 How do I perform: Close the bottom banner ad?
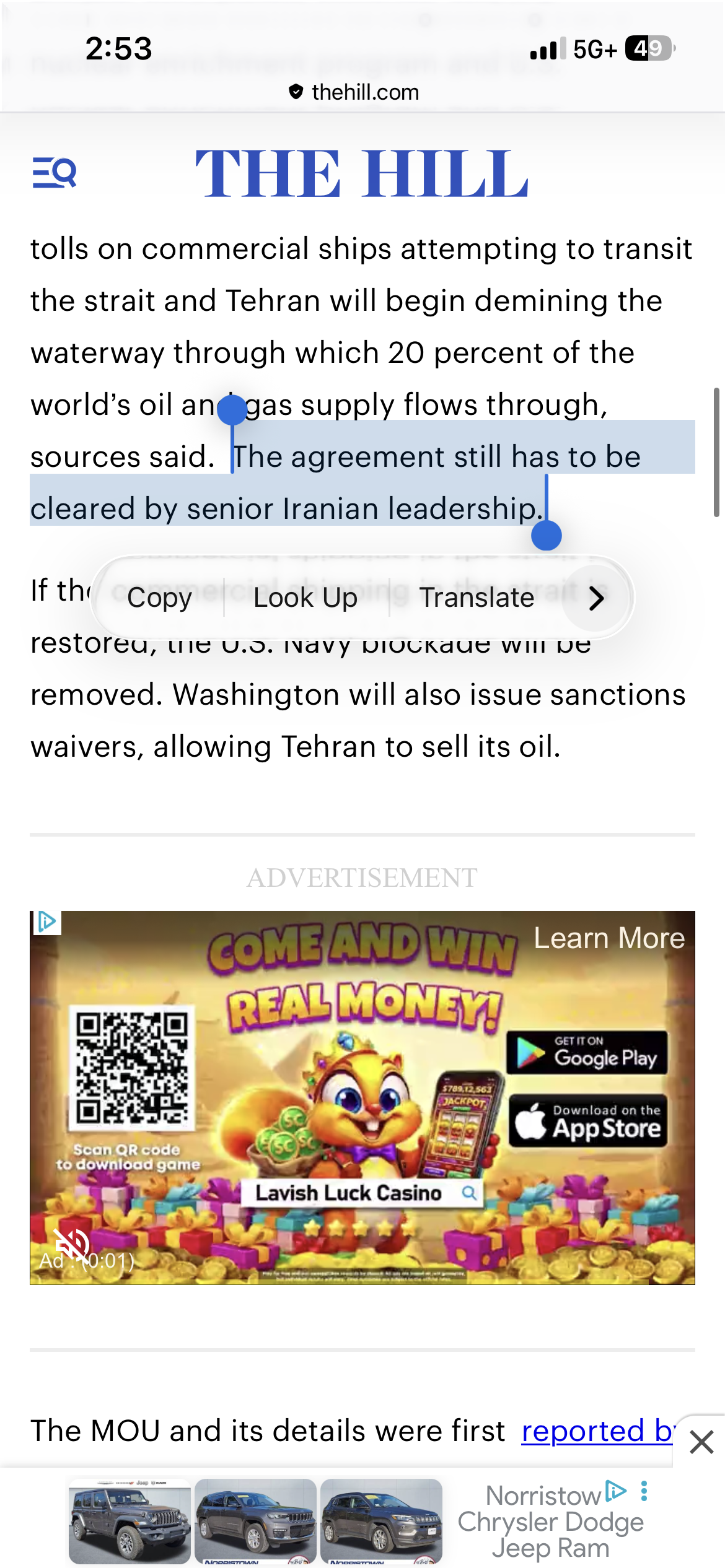click(x=701, y=1442)
